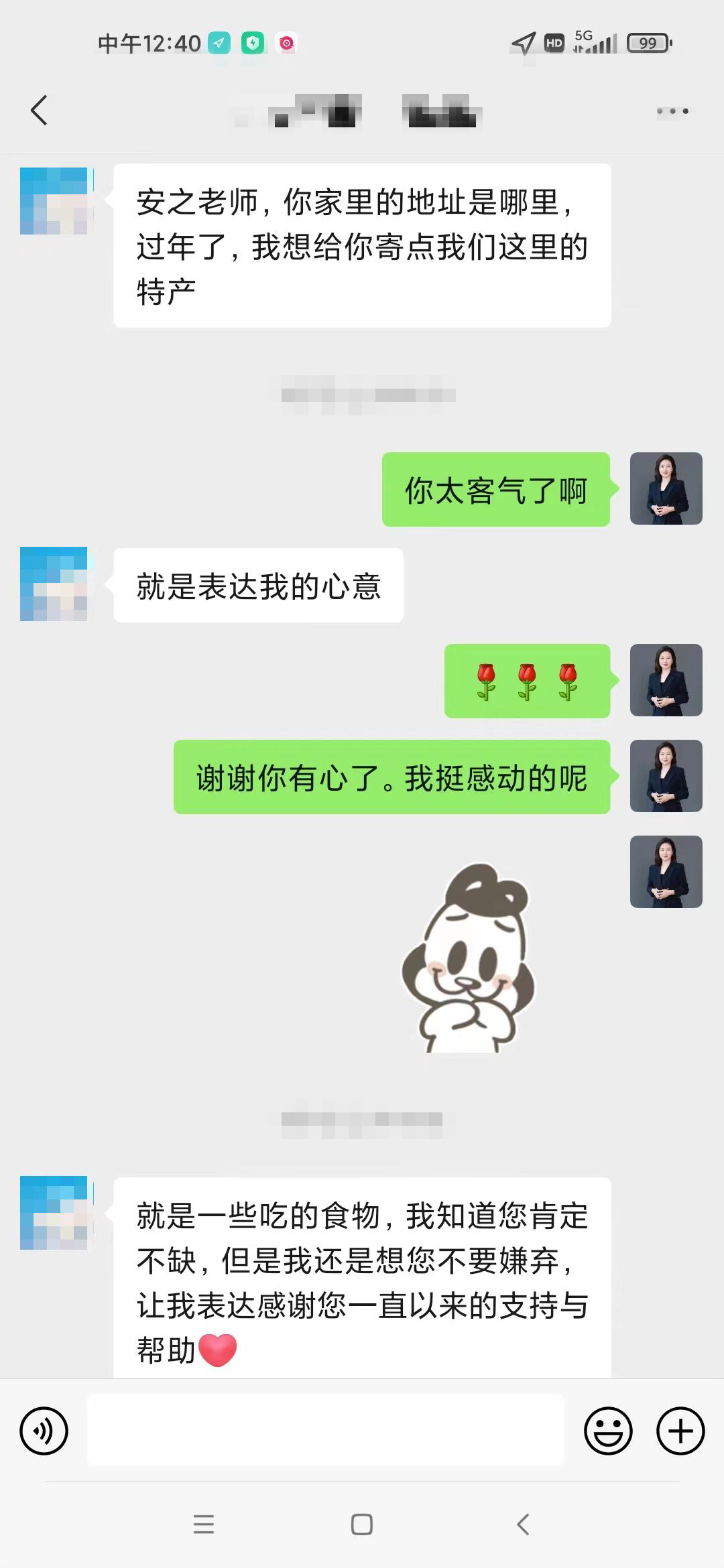The image size is (724, 1568).
Task: View my avatar next to 你太客气了啊
Action: click(x=666, y=488)
